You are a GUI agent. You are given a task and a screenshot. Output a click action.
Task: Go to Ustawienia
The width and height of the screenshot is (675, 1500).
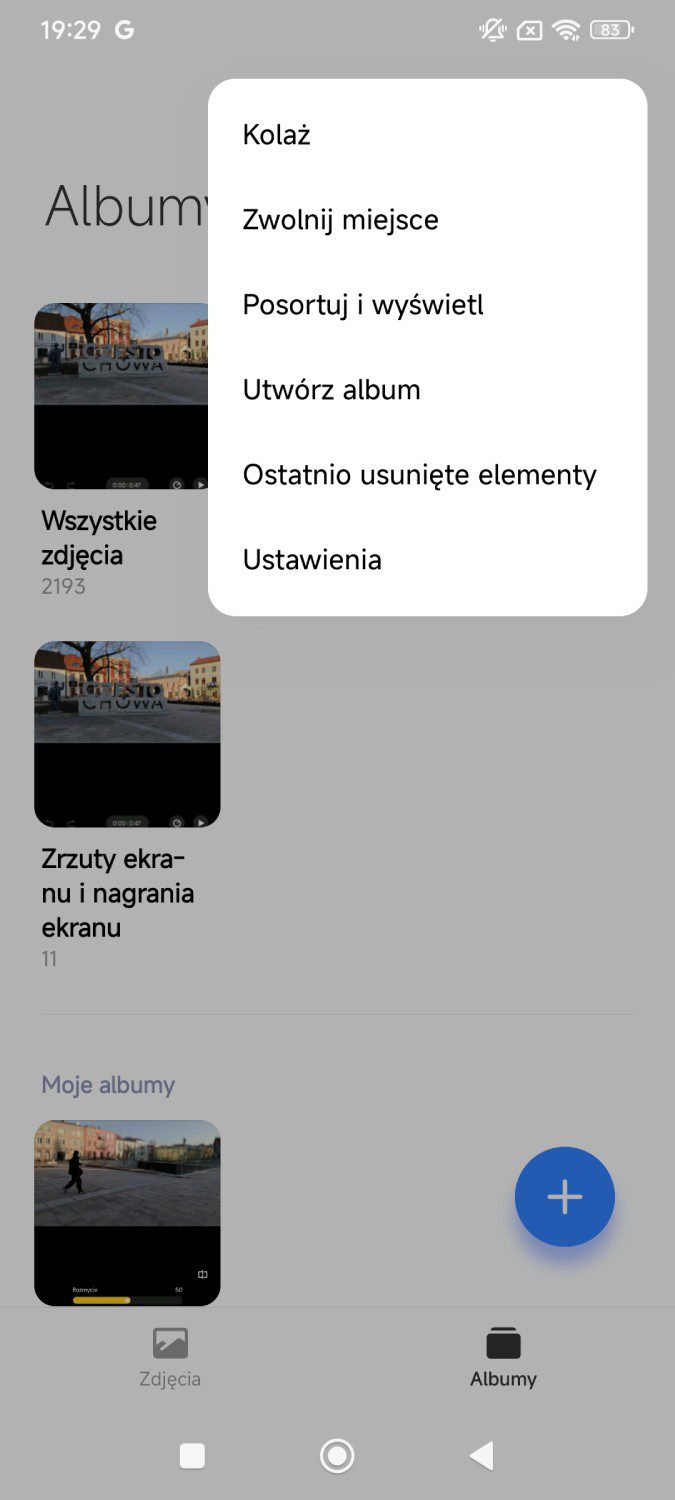(427, 560)
